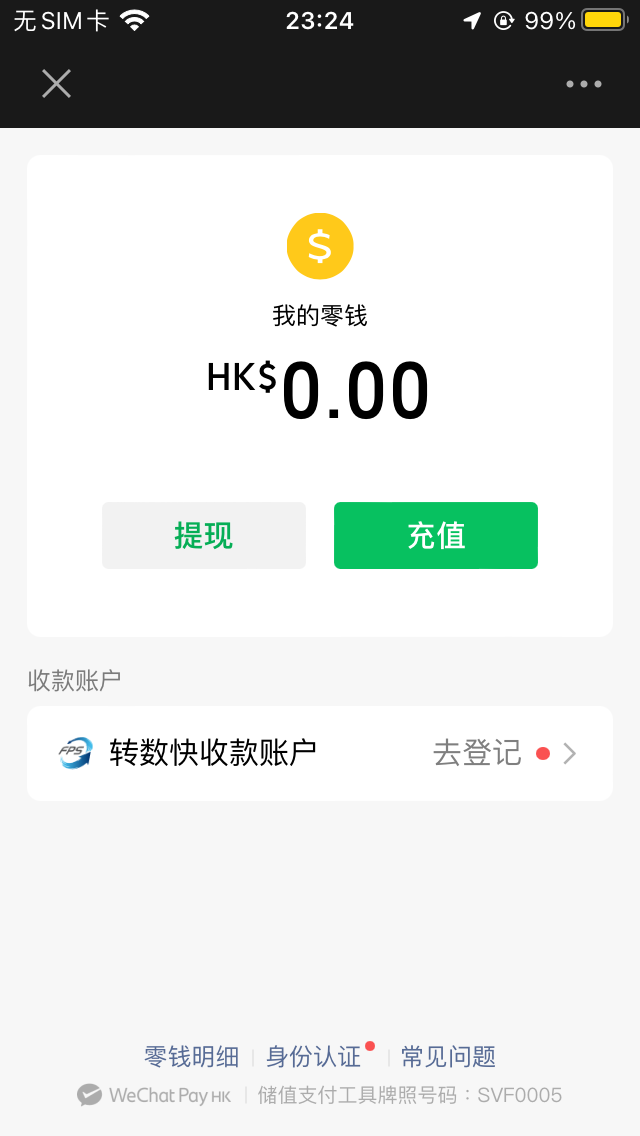640x1136 pixels.
Task: View 零钱明细 balance details
Action: point(192,1056)
